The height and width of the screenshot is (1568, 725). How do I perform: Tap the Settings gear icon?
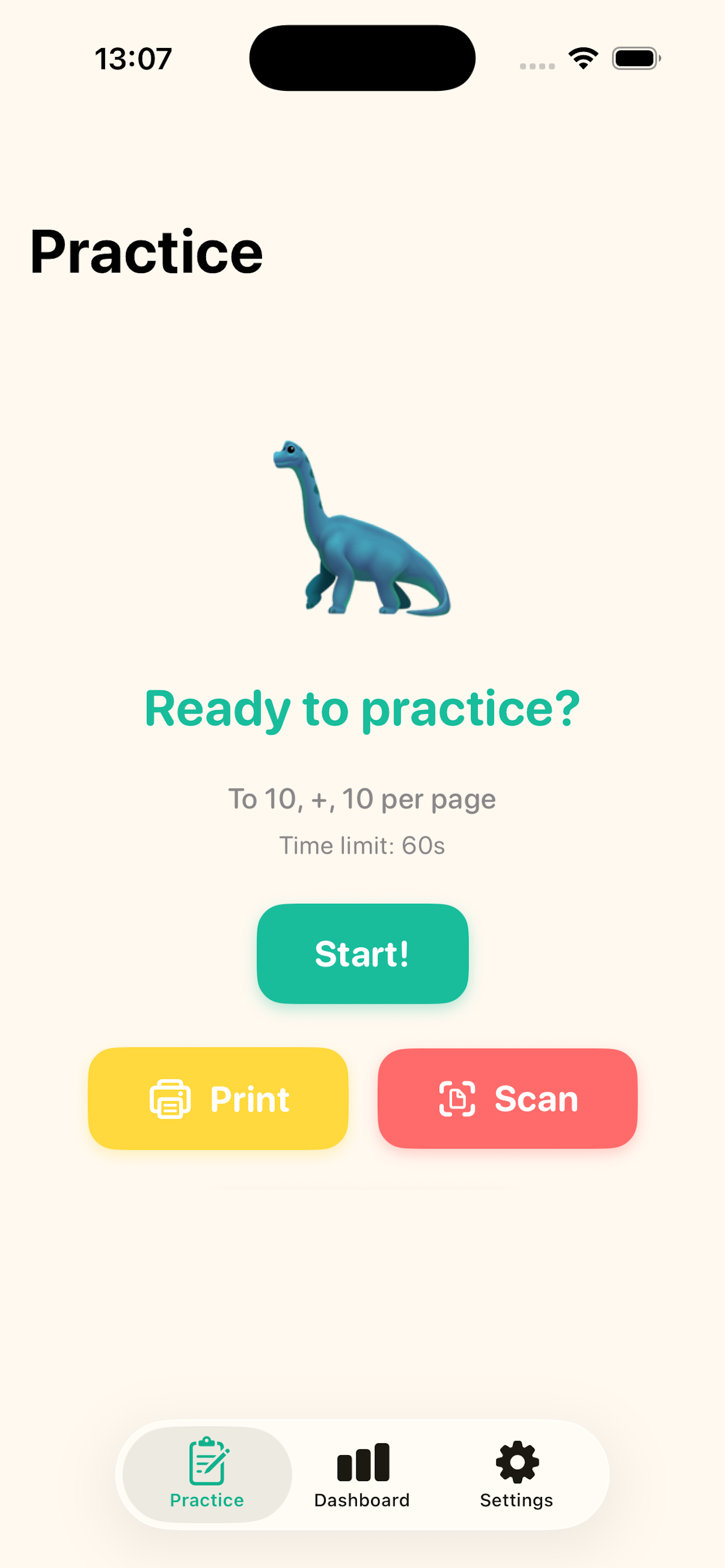click(x=516, y=1462)
